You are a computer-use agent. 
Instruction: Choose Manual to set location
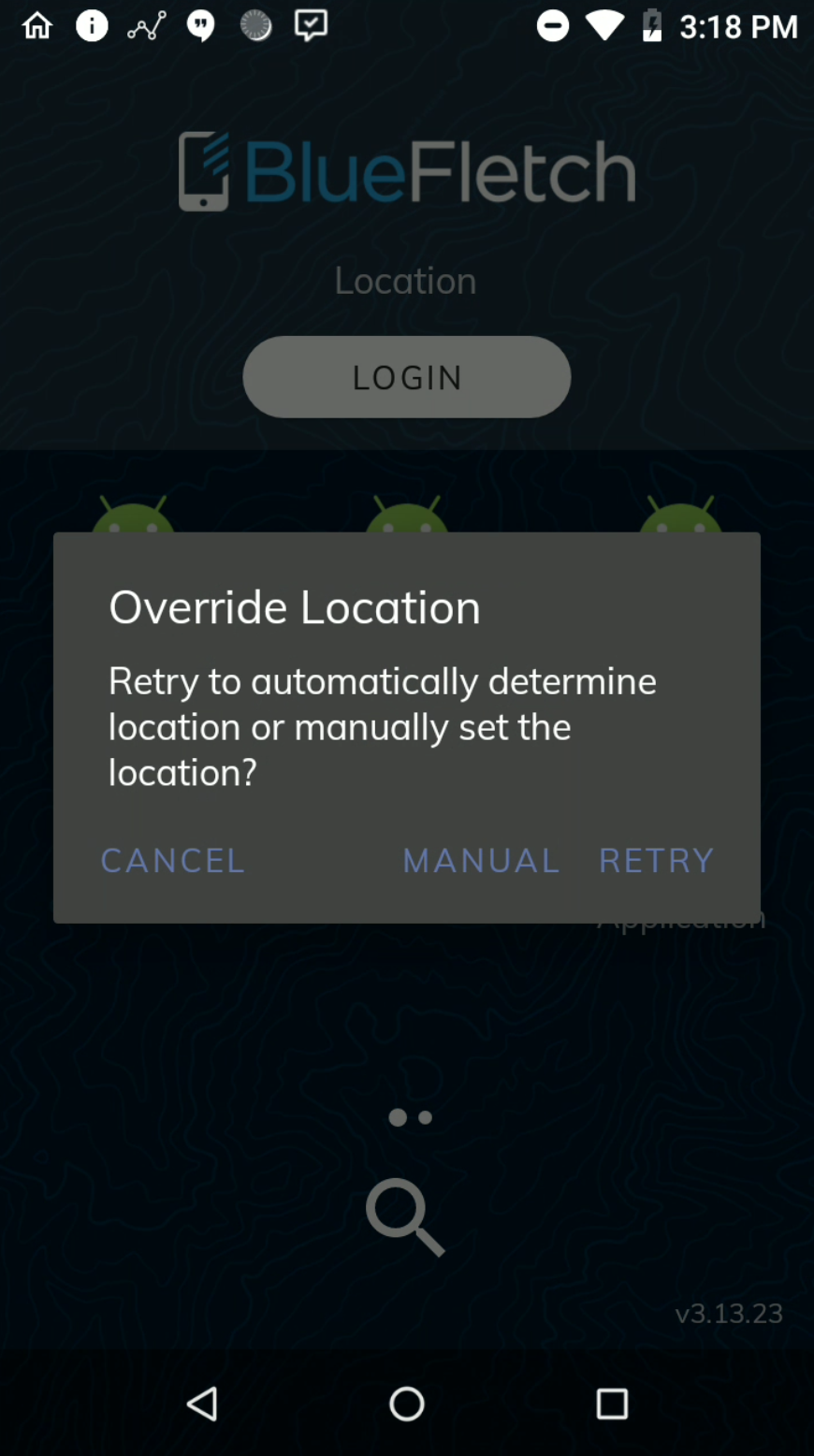[481, 860]
